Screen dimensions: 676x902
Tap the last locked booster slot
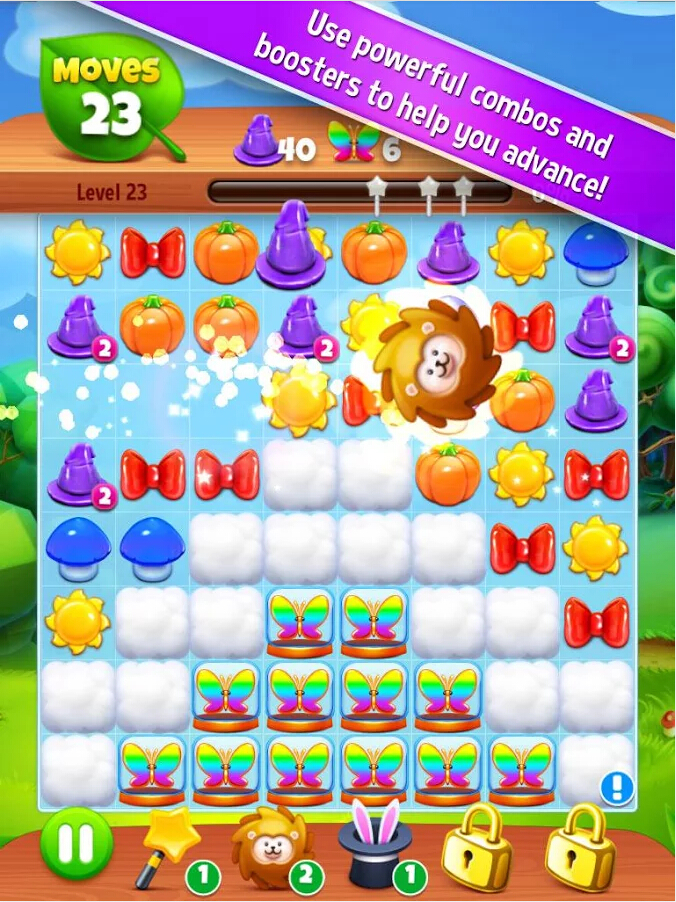pyautogui.click(x=581, y=847)
